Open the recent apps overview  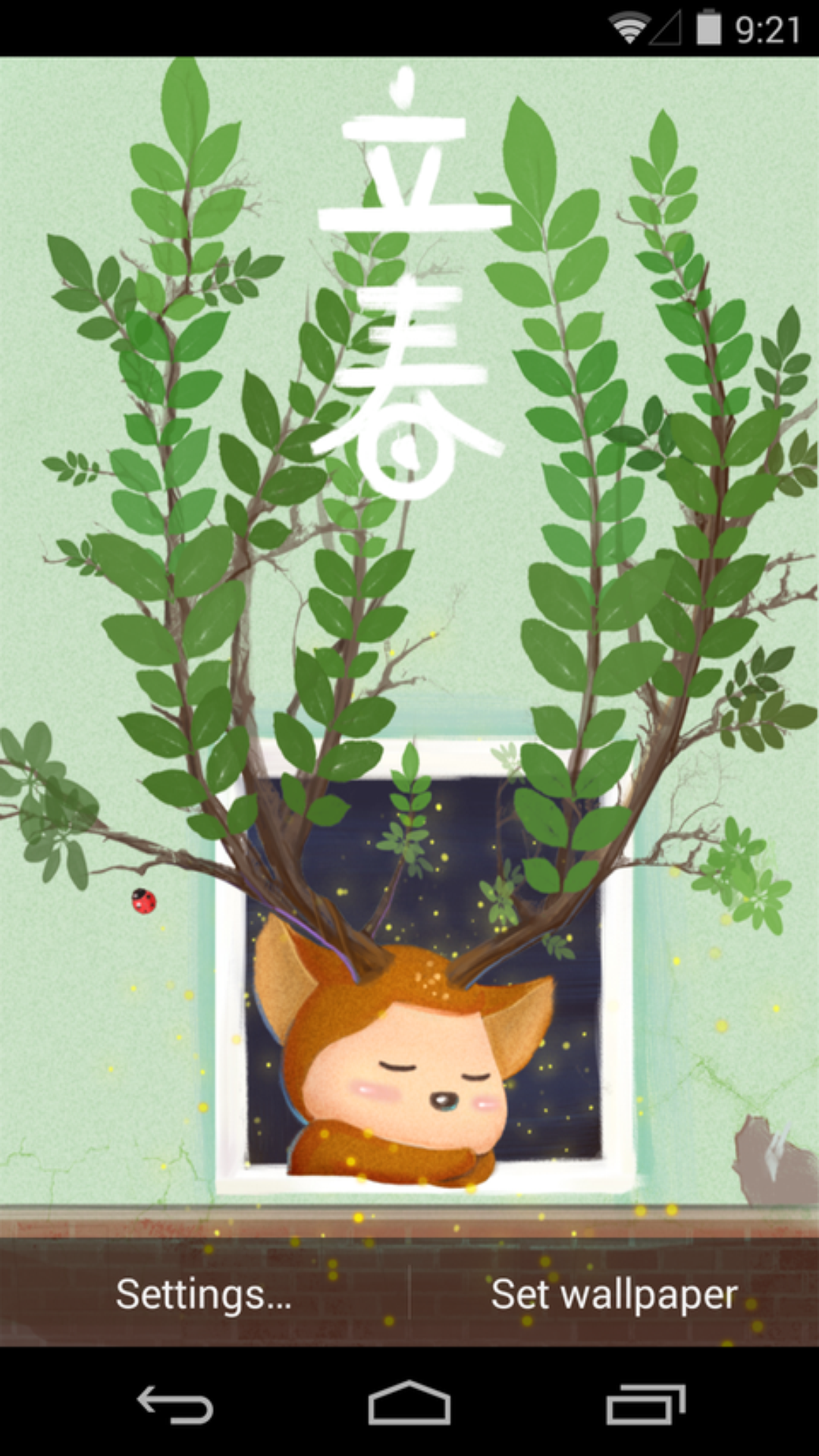click(x=645, y=1404)
